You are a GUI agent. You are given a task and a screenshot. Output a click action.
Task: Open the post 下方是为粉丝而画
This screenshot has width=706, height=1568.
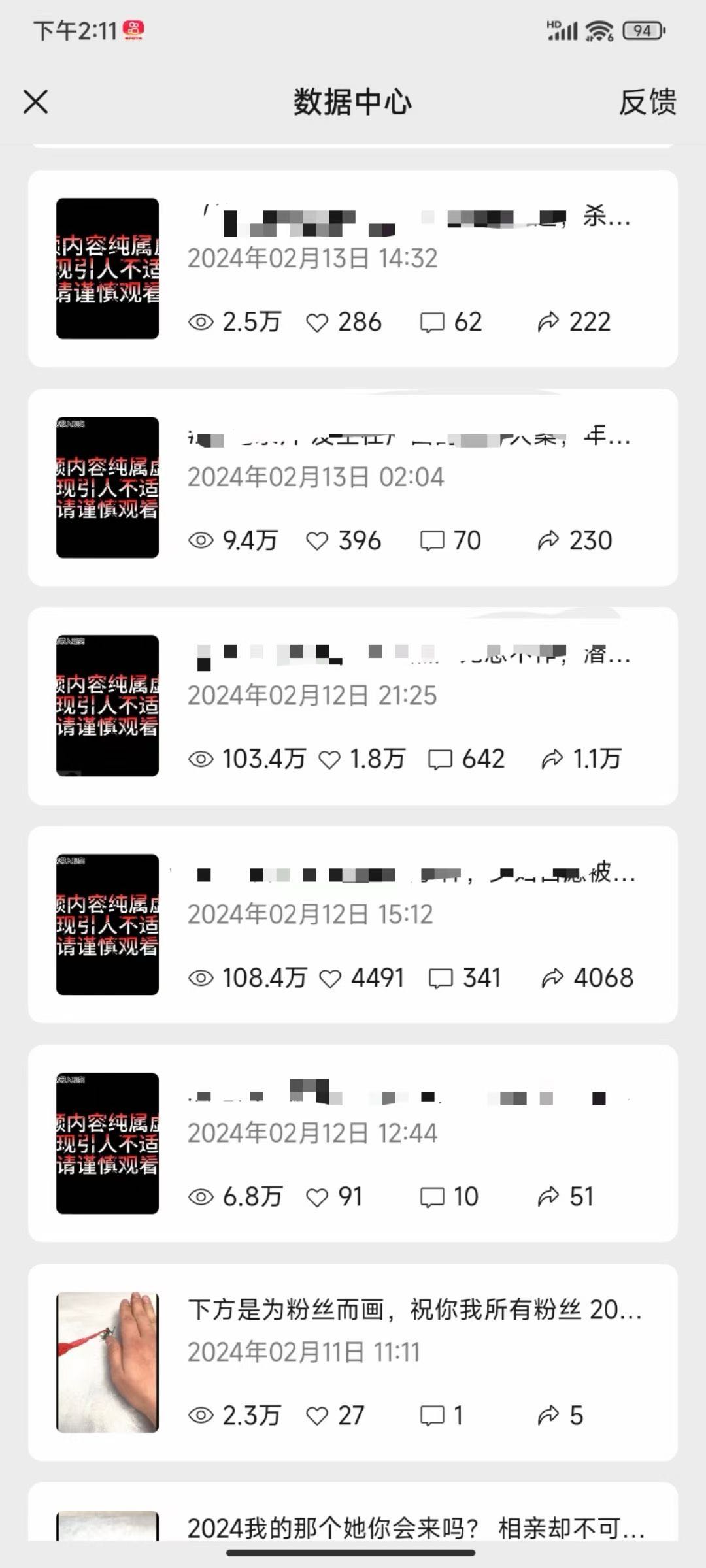click(353, 1362)
